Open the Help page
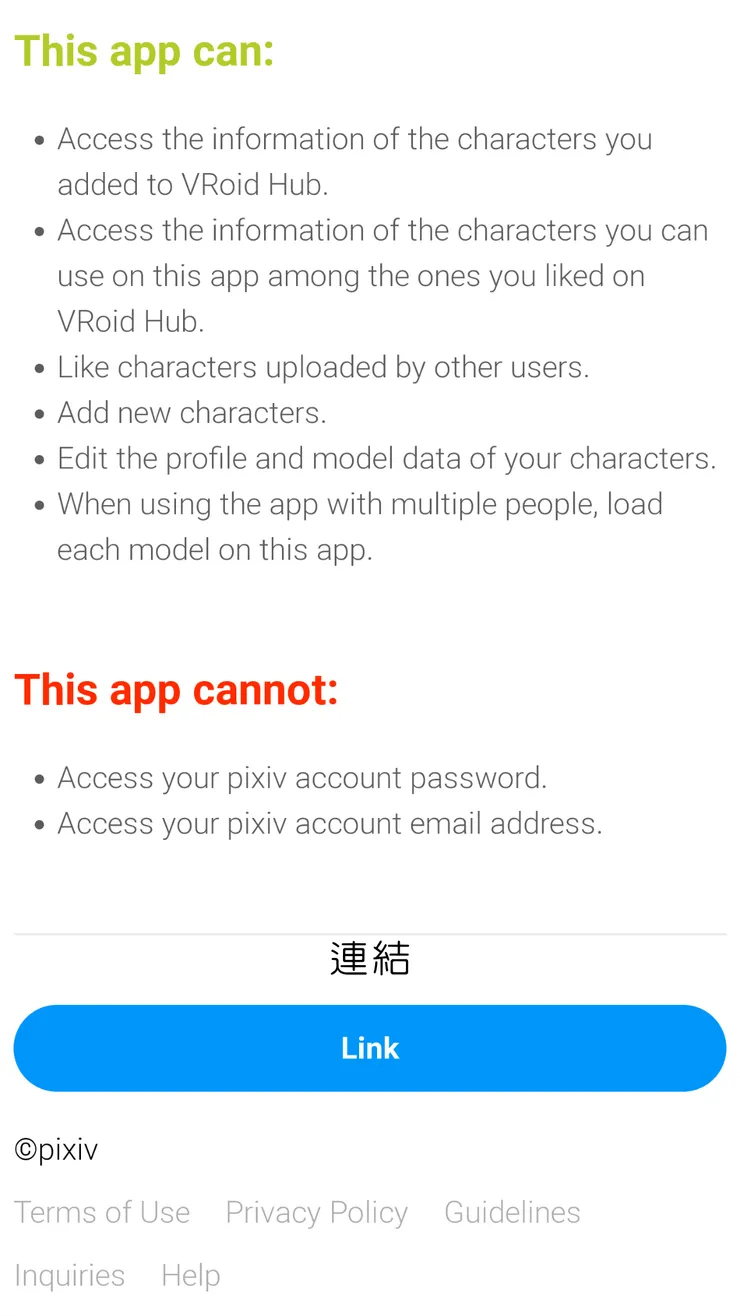Screen dimensions: 740x1316 [x=190, y=1275]
